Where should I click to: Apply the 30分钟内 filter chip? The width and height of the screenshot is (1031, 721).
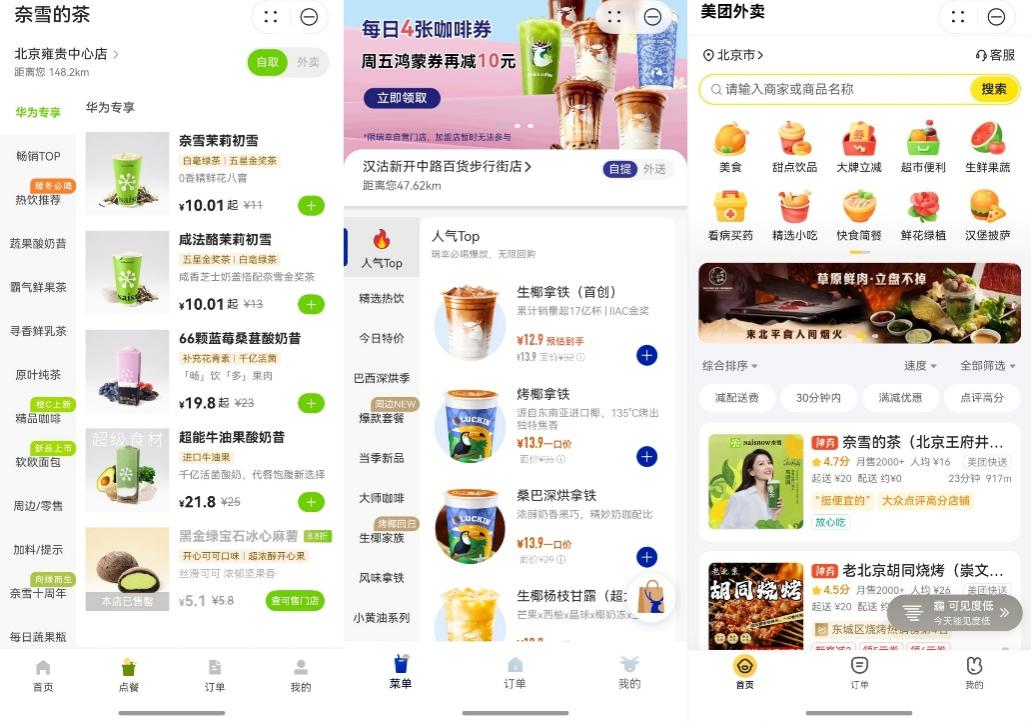(818, 398)
